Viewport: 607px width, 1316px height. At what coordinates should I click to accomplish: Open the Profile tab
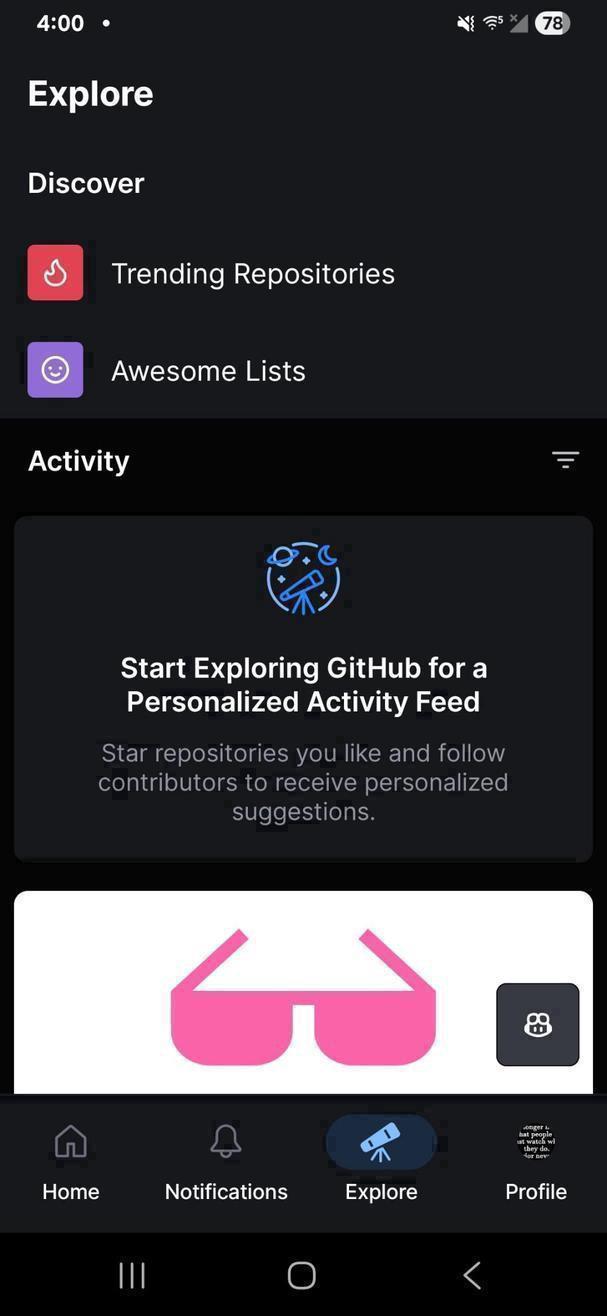536,1161
